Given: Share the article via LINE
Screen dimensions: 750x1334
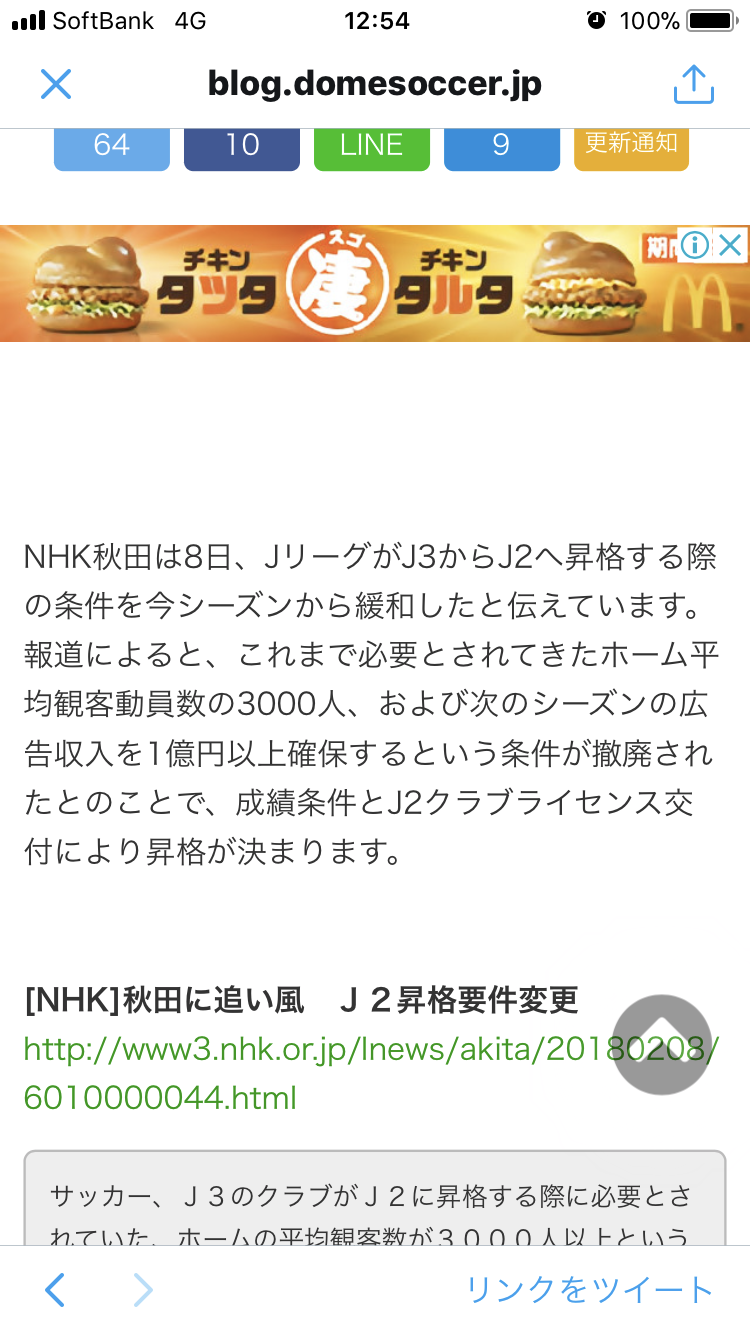Looking at the screenshot, I should 371,146.
